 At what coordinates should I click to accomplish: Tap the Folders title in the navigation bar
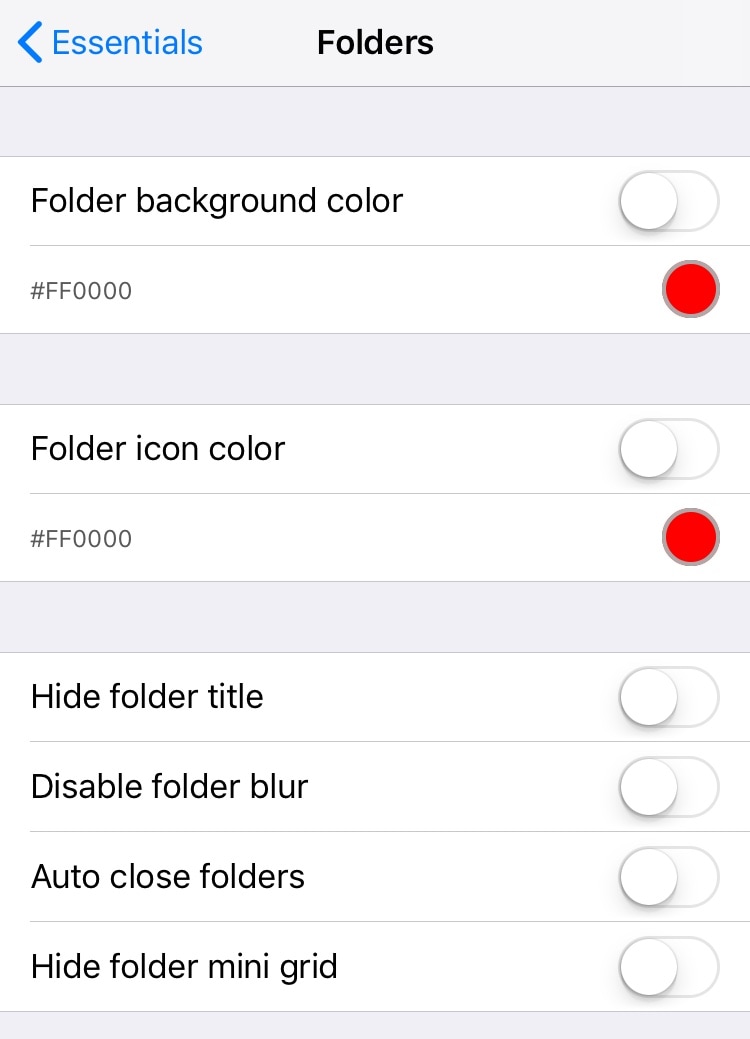point(375,42)
